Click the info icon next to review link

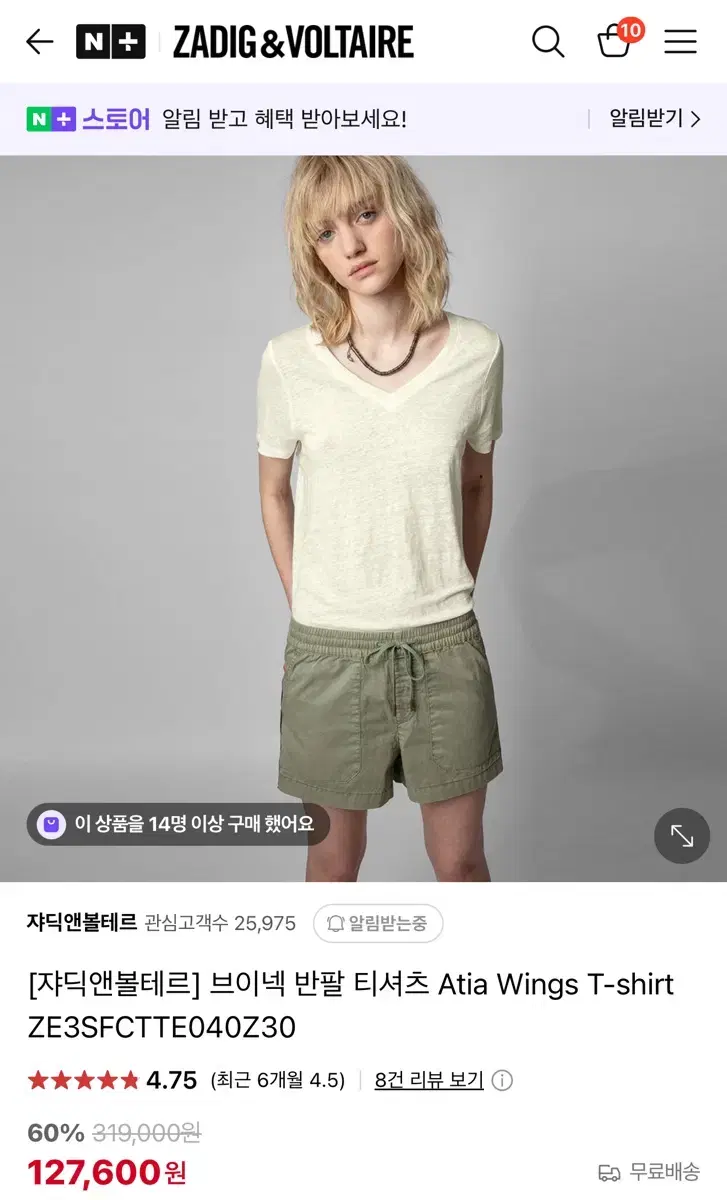[503, 1080]
